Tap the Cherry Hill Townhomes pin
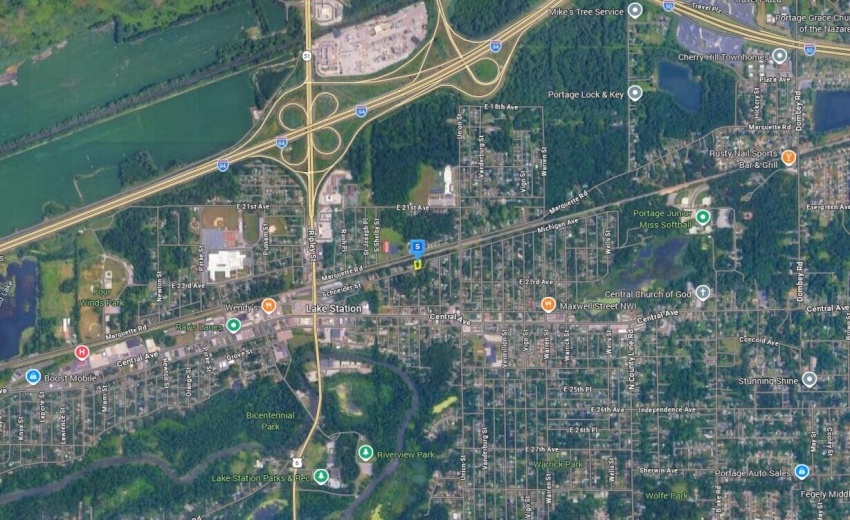The width and height of the screenshot is (850, 520). (779, 56)
